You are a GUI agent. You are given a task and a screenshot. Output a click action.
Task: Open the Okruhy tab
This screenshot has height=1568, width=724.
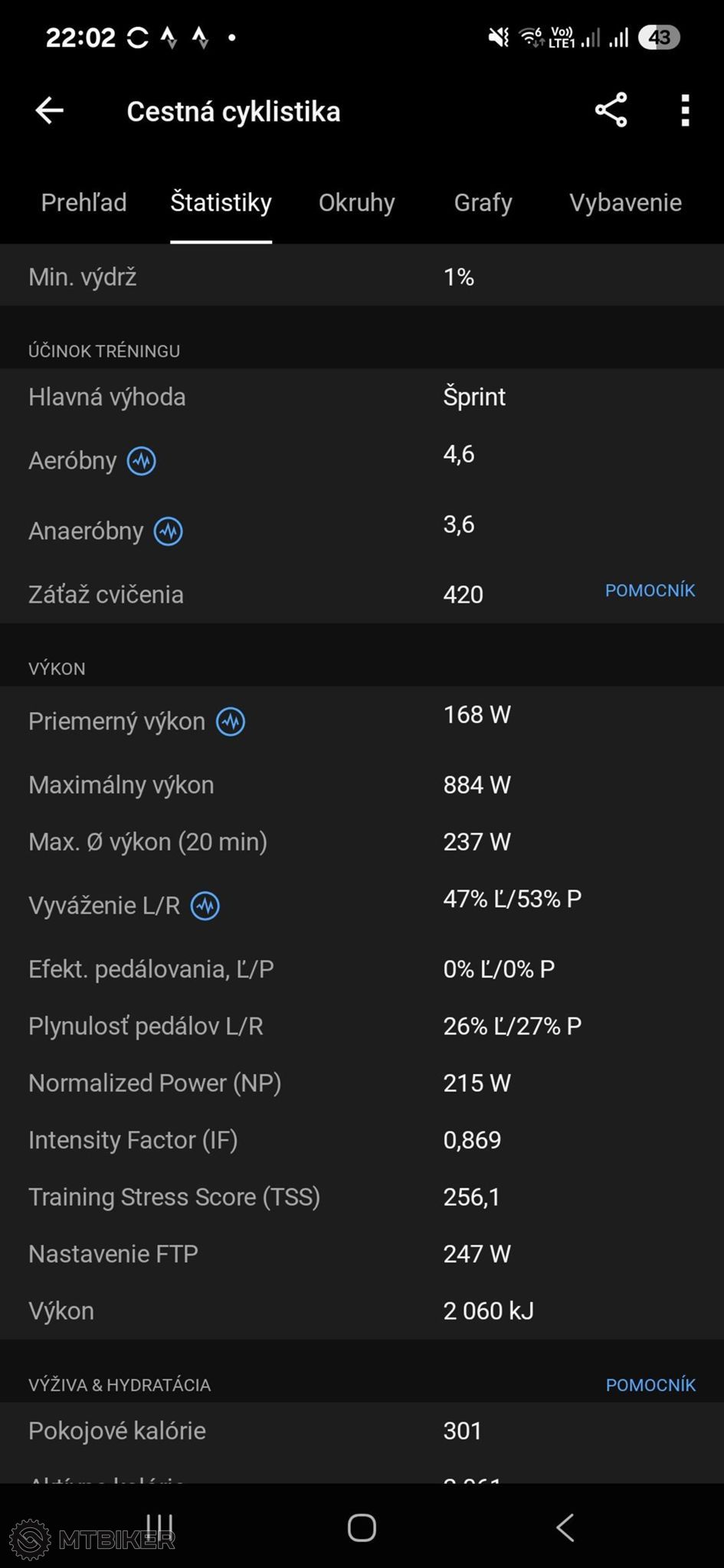[x=357, y=203]
